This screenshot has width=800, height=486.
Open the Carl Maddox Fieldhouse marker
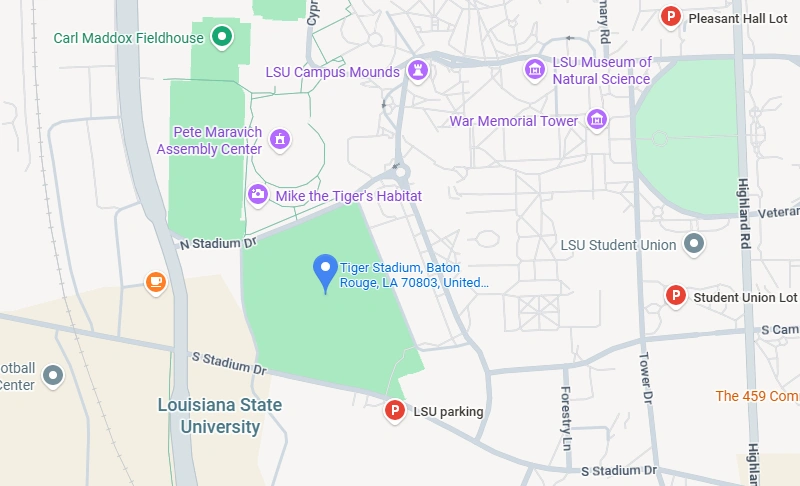[x=222, y=38]
